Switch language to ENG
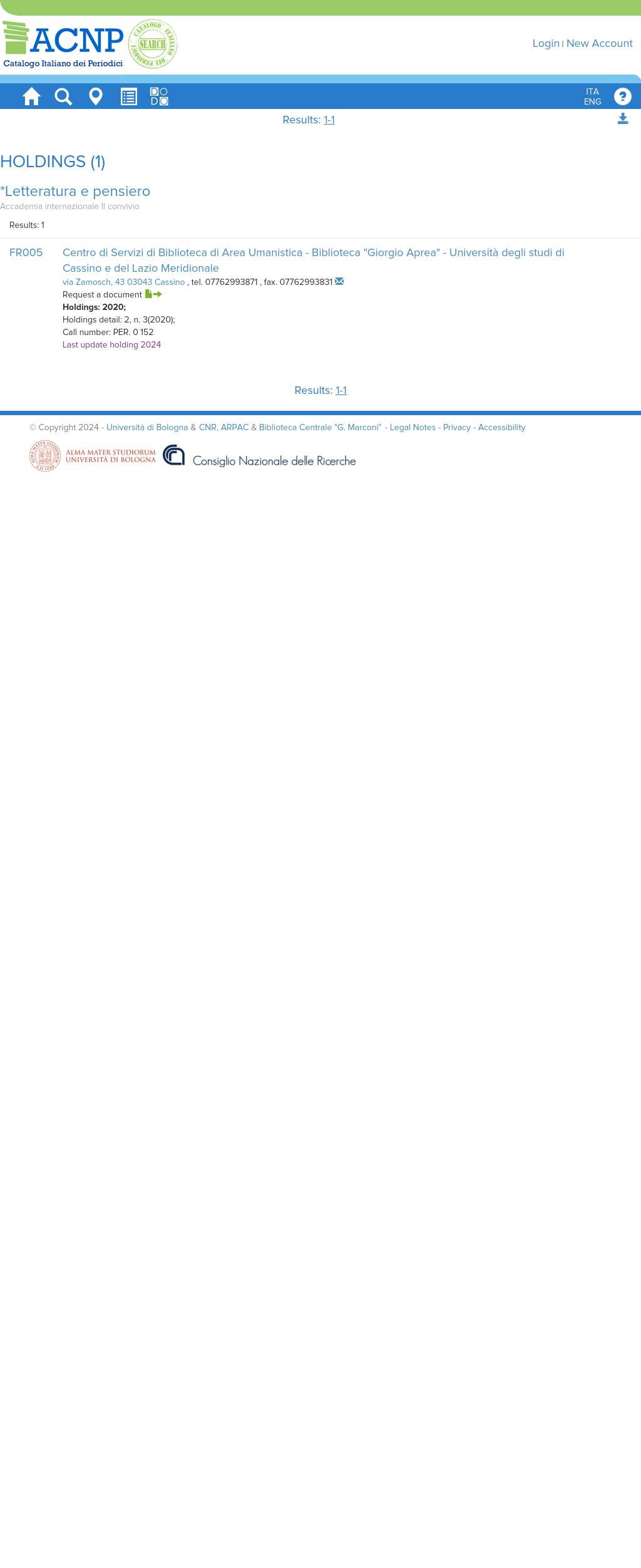 (x=592, y=101)
